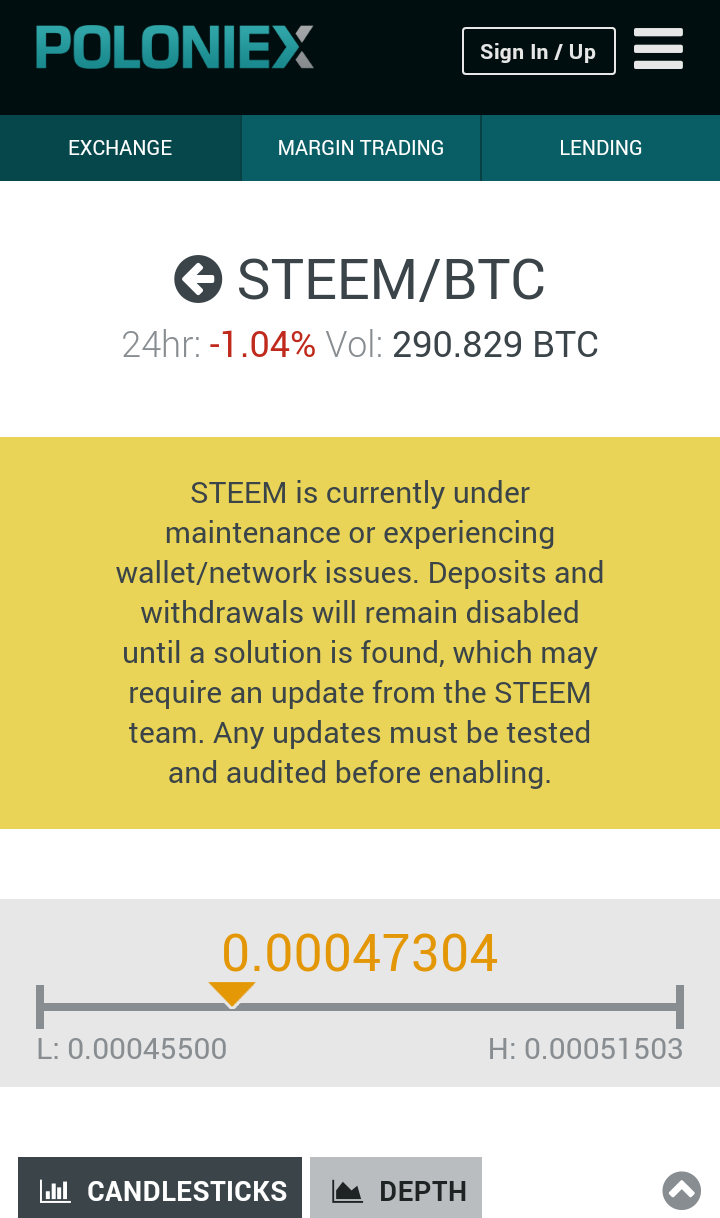Screen dimensions: 720x1218
Task: Open the Margin Trading tab
Action: pyautogui.click(x=361, y=148)
